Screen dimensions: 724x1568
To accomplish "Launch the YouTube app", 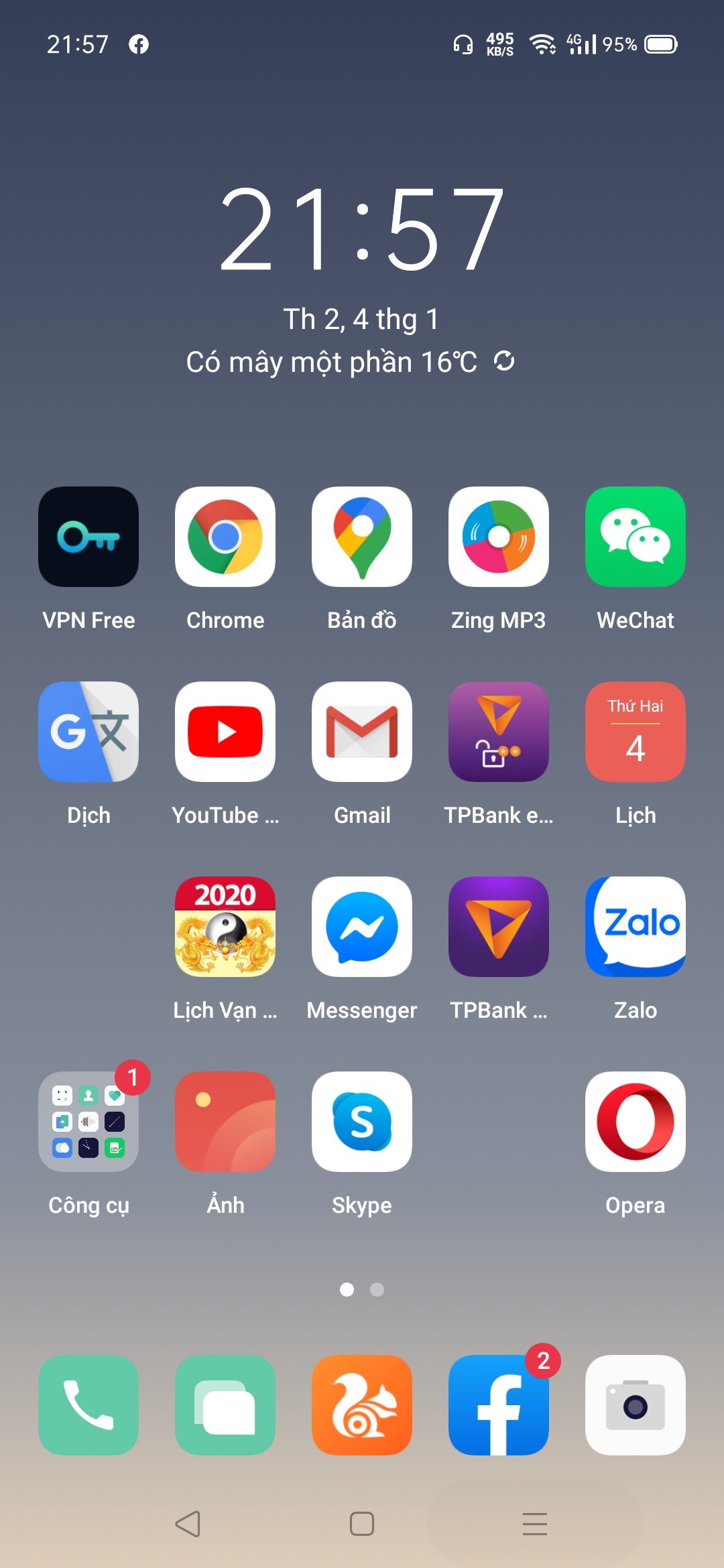I will pyautogui.click(x=225, y=732).
